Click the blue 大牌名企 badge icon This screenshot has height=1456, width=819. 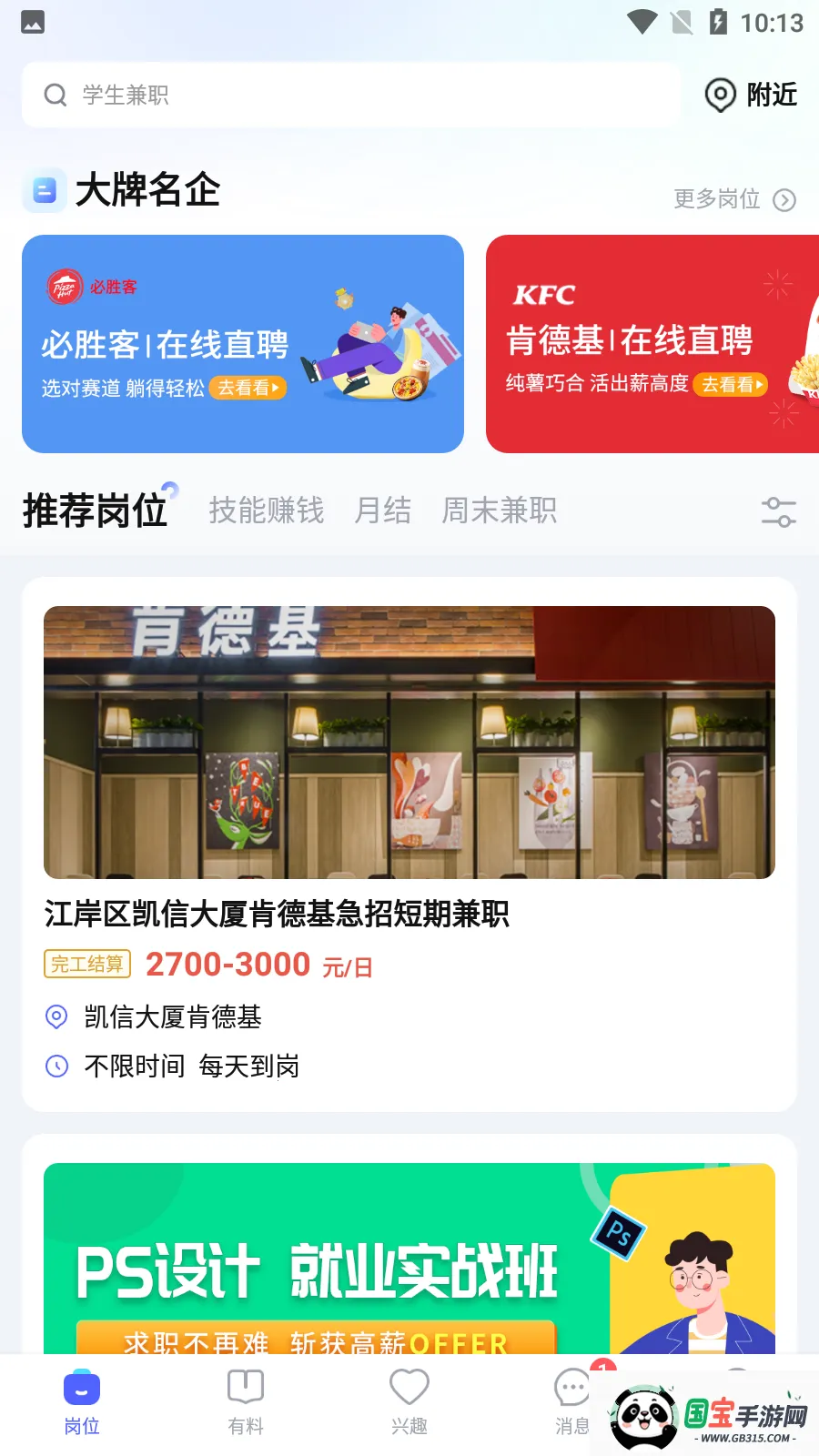pyautogui.click(x=45, y=191)
